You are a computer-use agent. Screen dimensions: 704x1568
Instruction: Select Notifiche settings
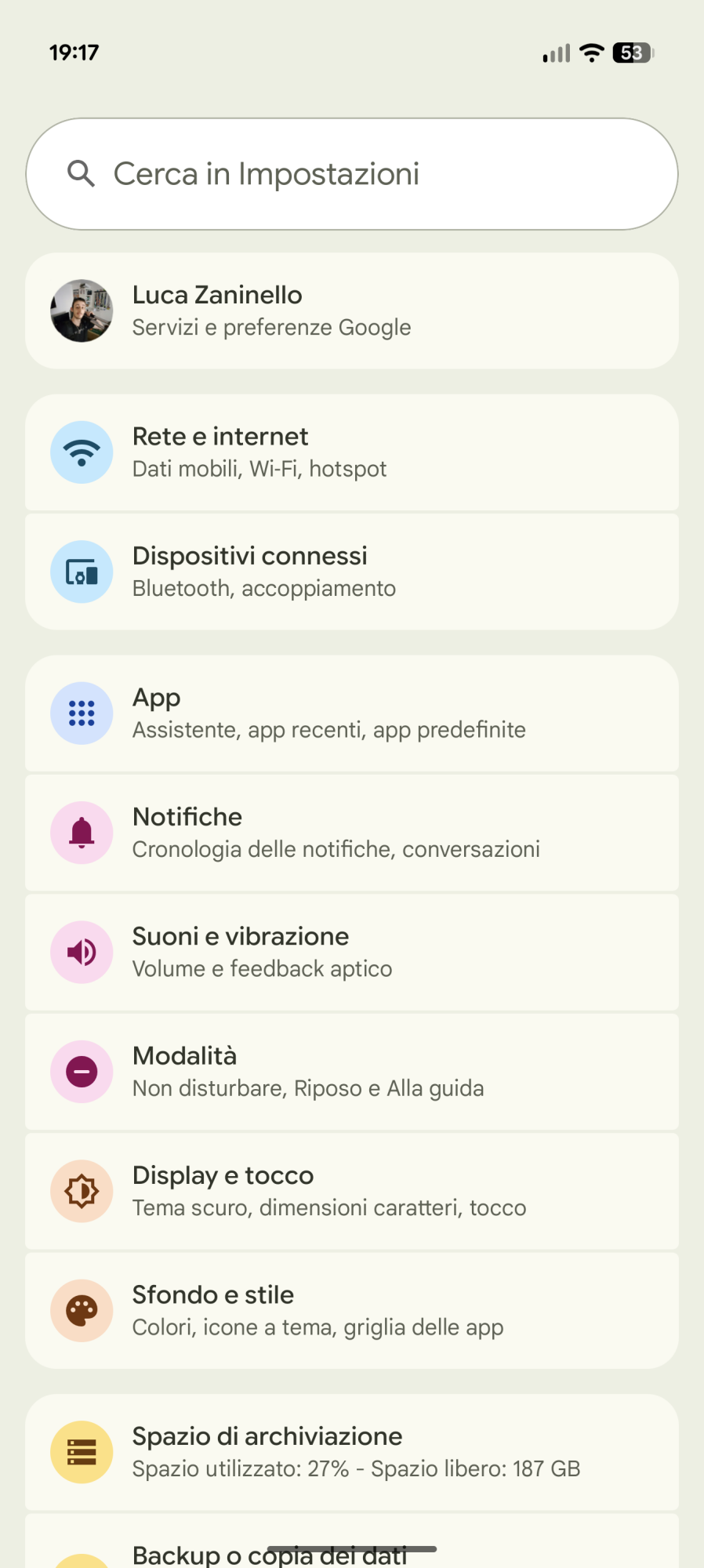click(351, 833)
